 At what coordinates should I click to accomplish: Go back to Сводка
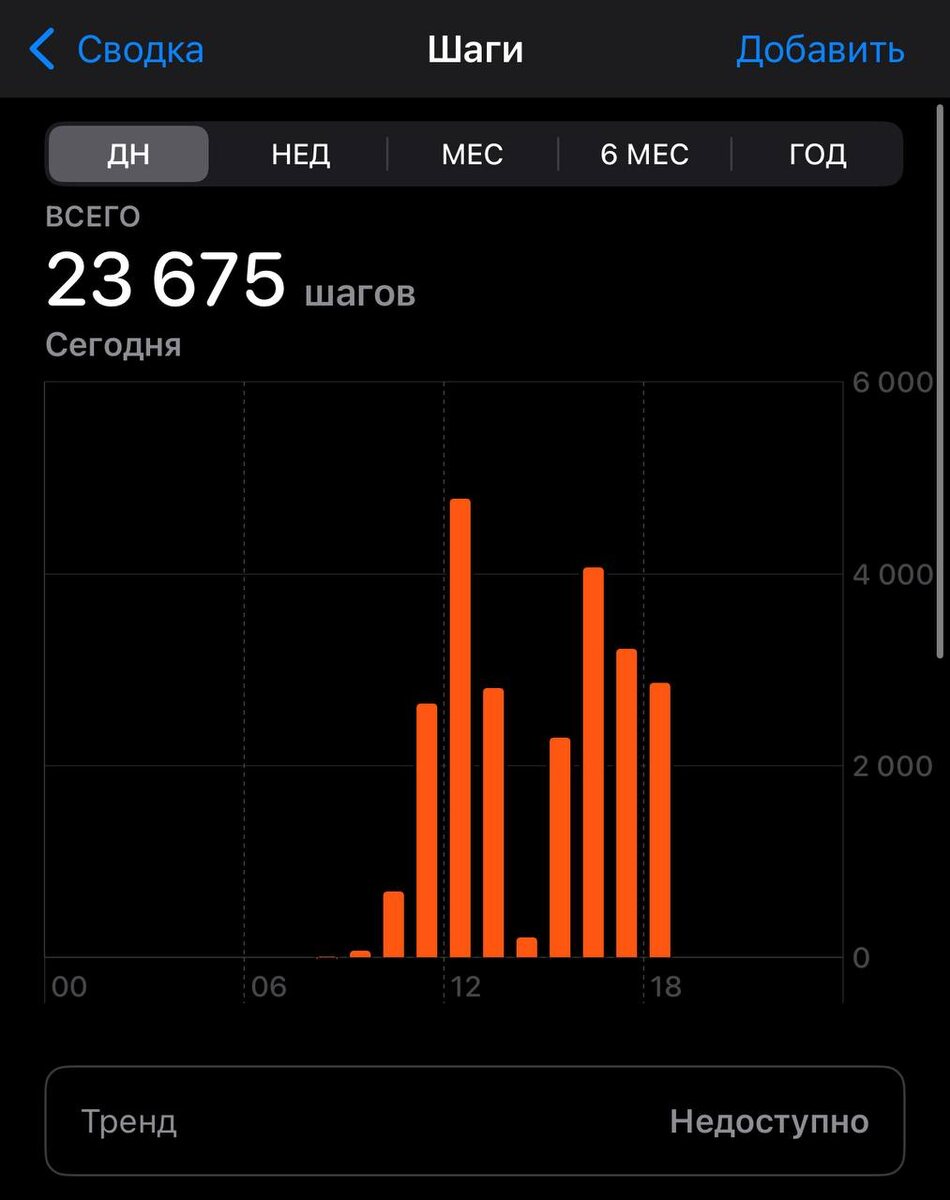(118, 50)
